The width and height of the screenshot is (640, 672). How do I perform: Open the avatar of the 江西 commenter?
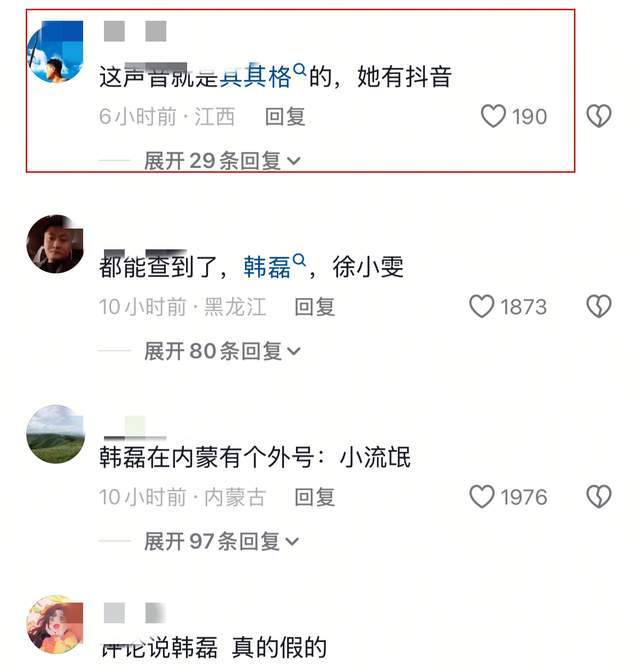55,54
